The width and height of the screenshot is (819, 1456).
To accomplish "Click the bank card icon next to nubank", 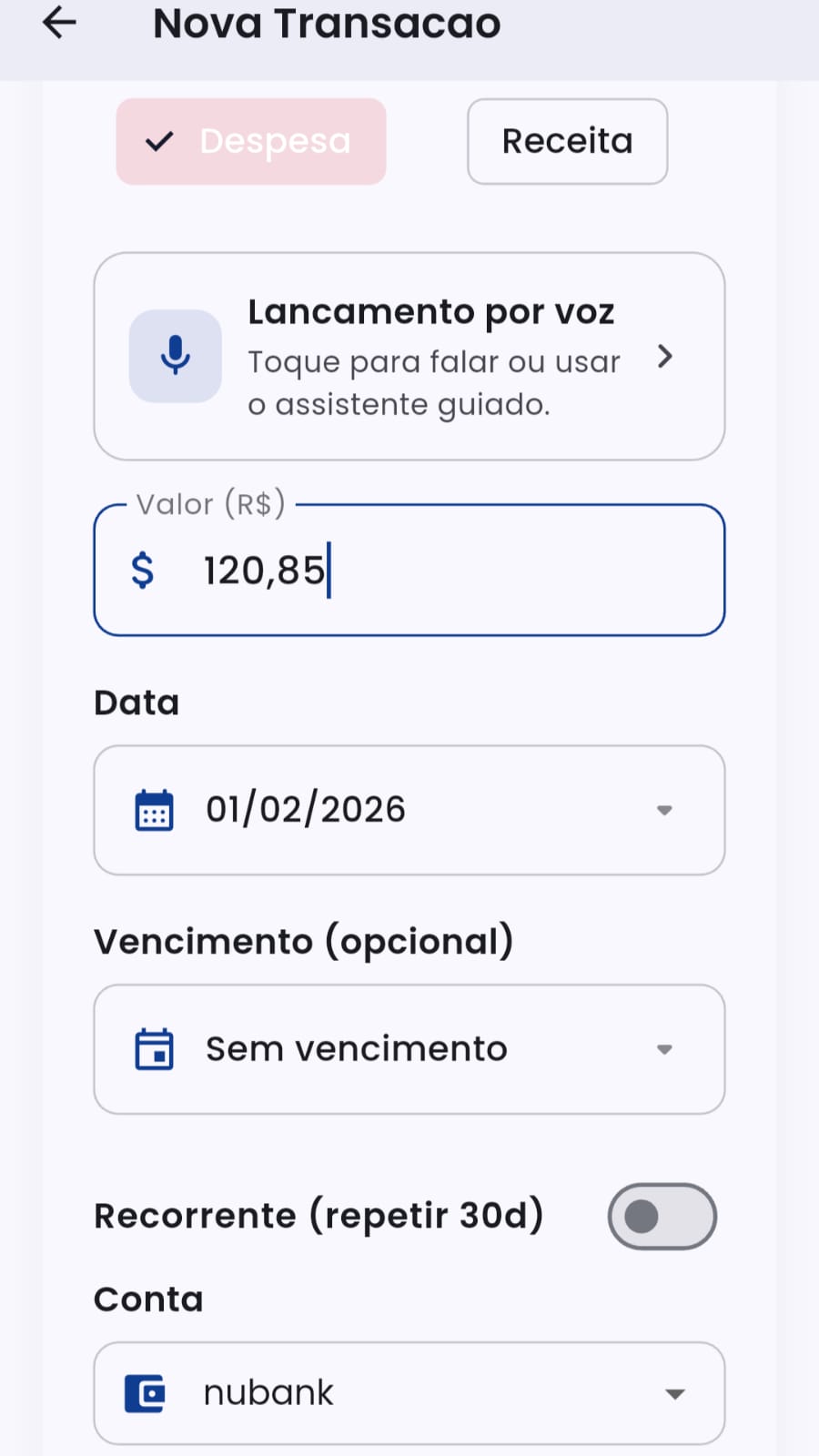I will pos(146,1392).
